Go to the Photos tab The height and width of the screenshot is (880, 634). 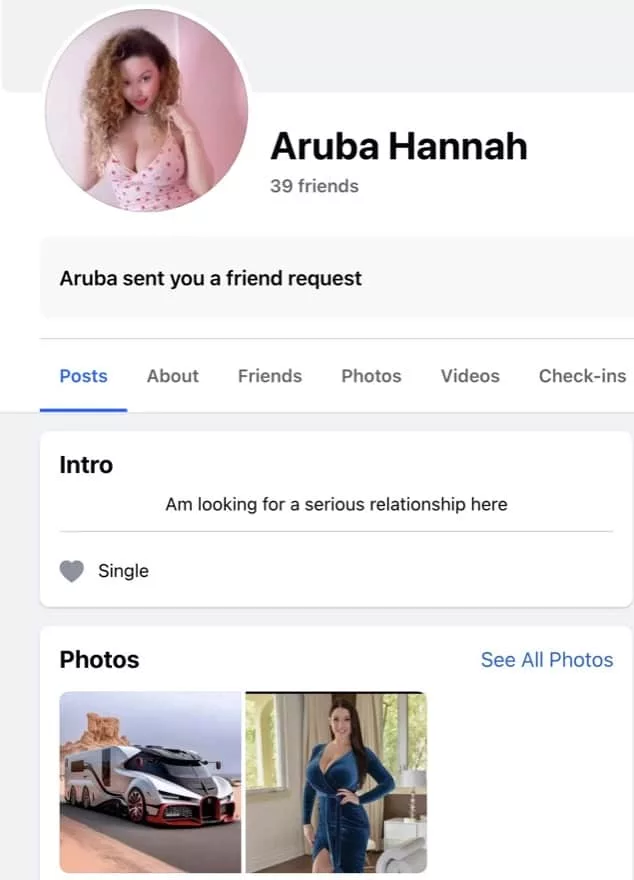[371, 376]
